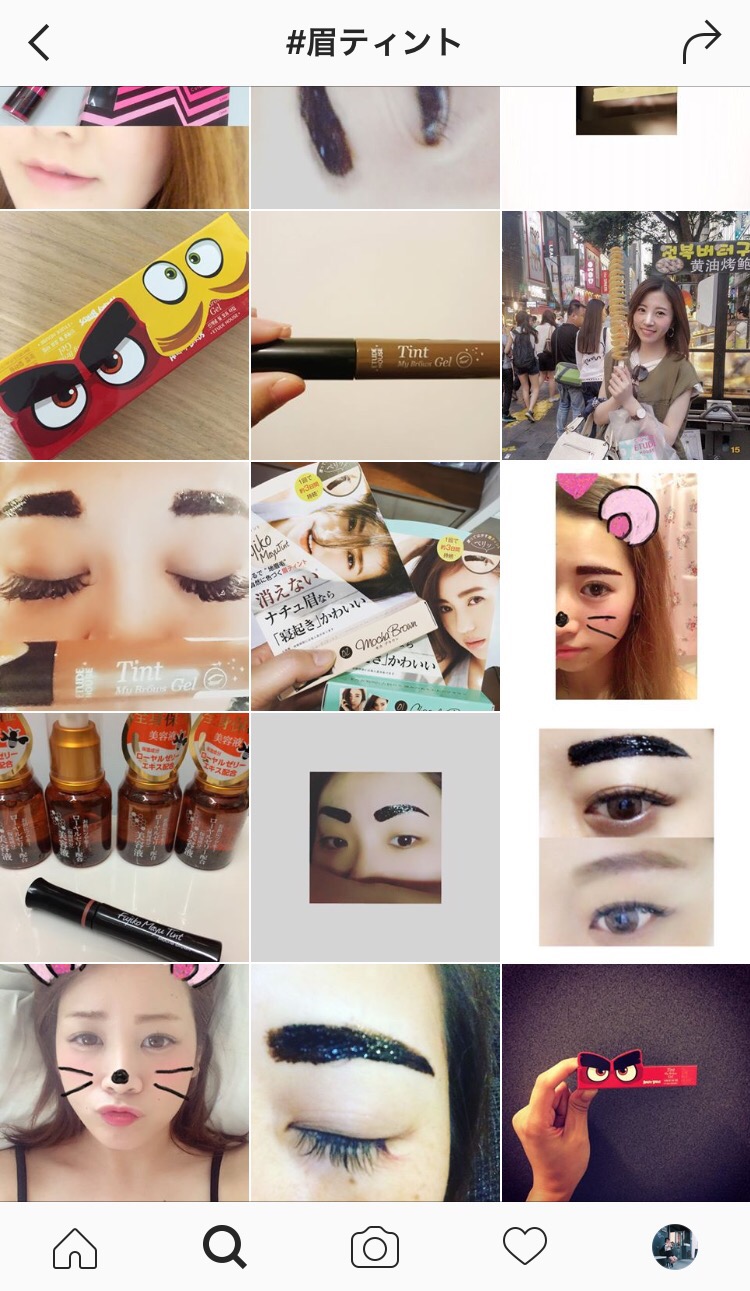Open the street photo with potato skewer
Image resolution: width=750 pixels, height=1291 pixels.
[626, 335]
